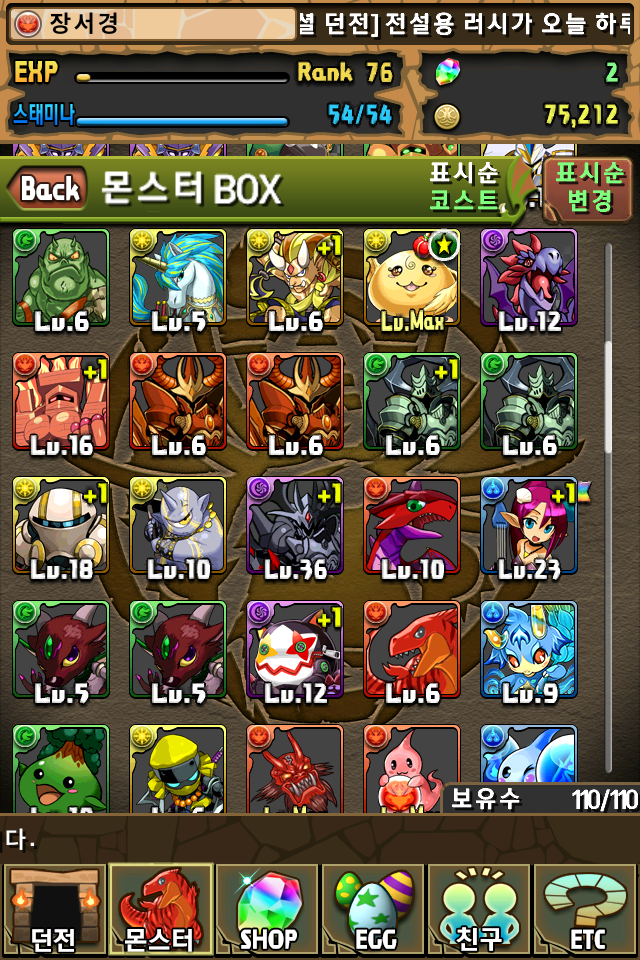Open the Lv.10 grey armored beast monster

(177, 526)
